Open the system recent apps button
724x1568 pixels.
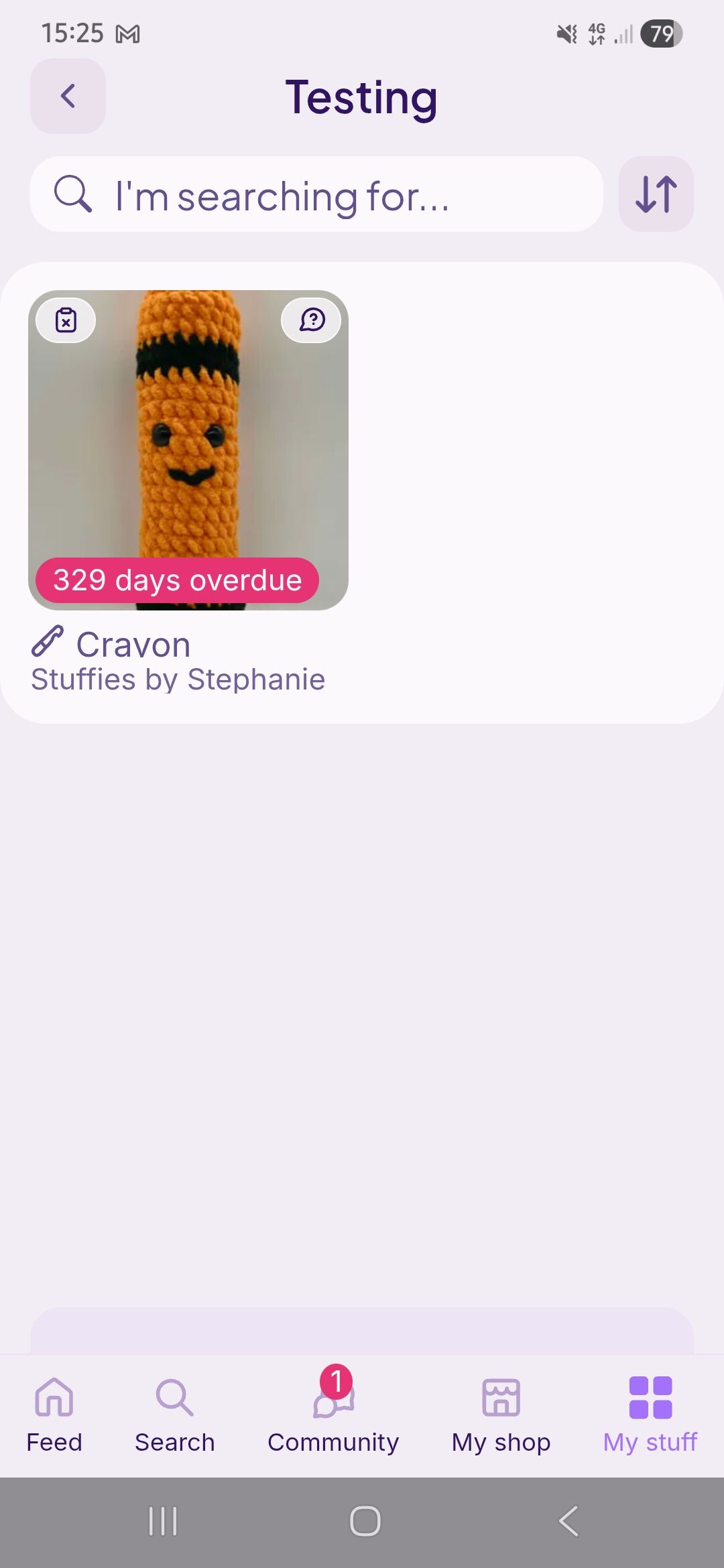[163, 1521]
